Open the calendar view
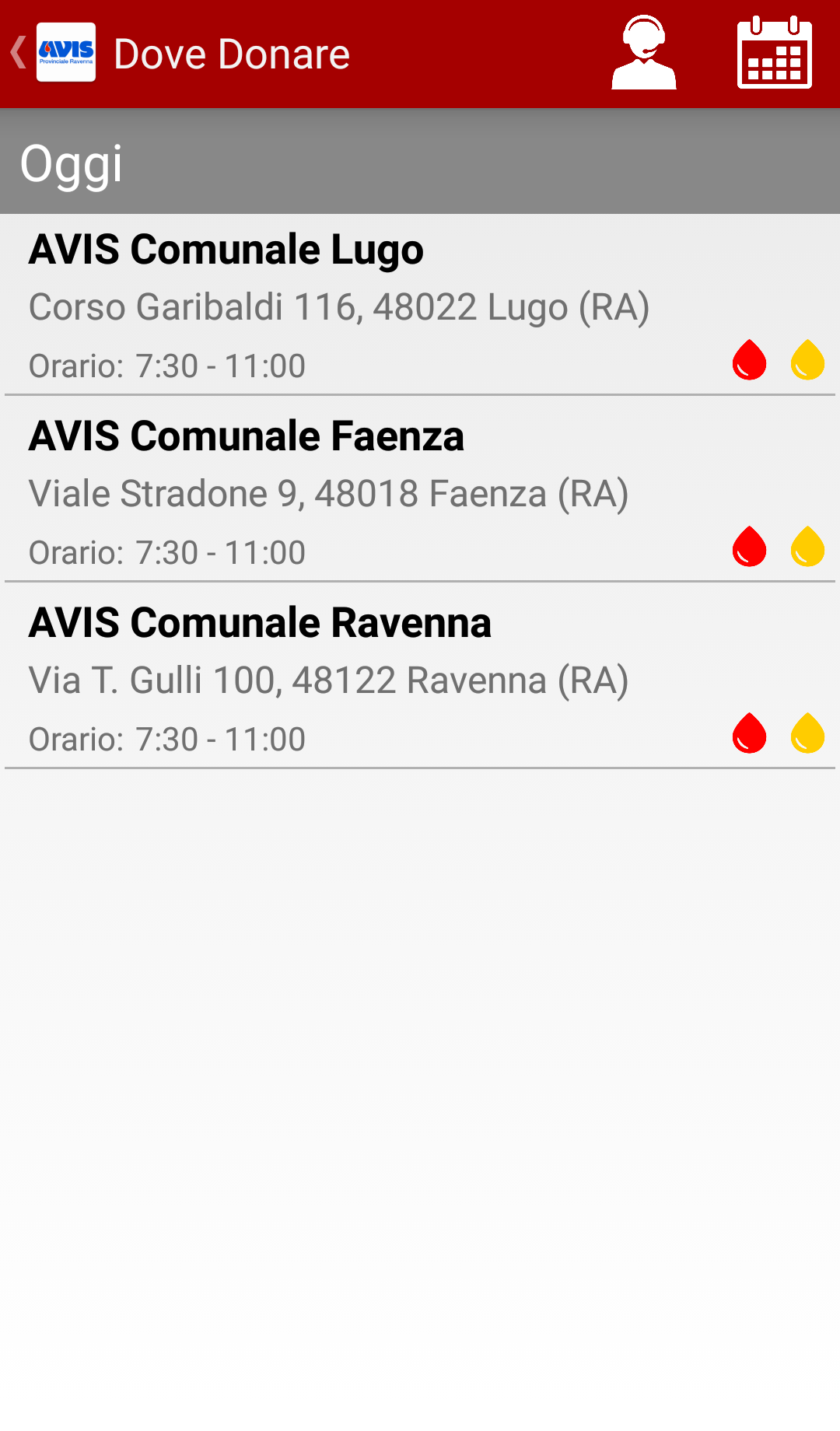 point(774,53)
